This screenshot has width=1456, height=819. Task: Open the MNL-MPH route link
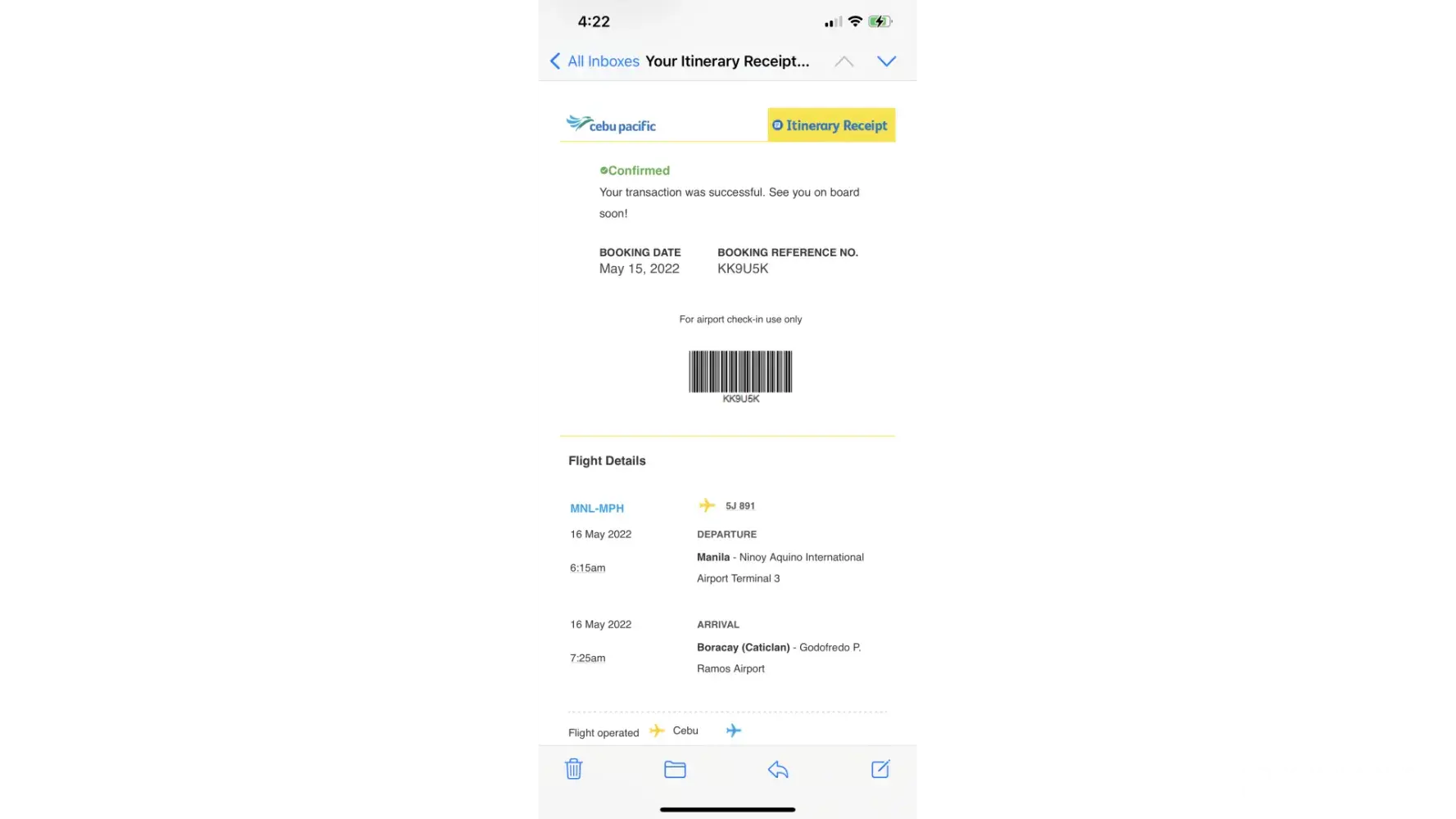(x=597, y=508)
